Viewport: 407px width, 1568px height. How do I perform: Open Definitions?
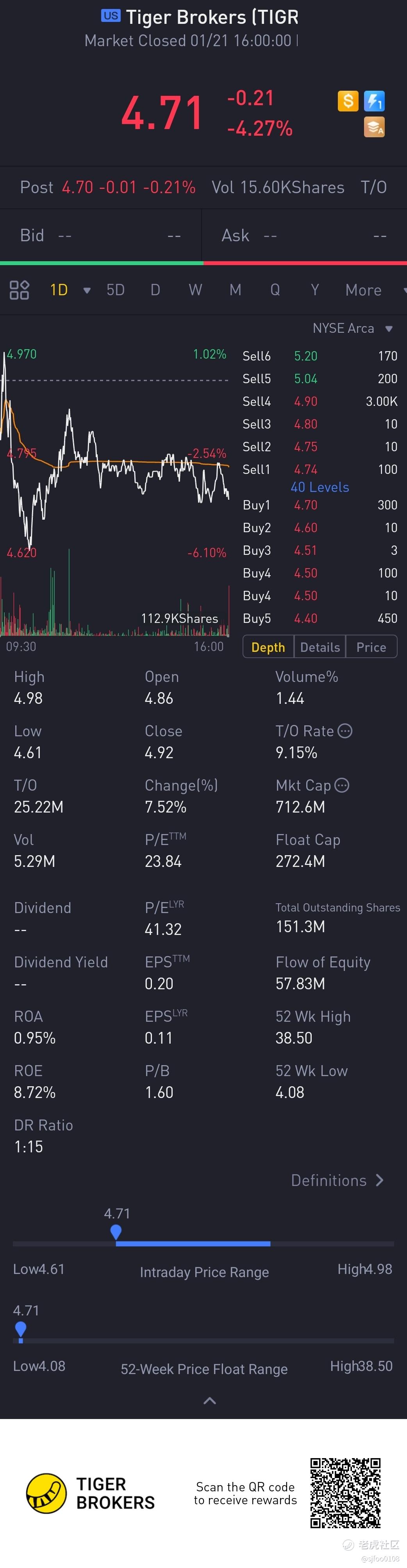click(x=337, y=1180)
